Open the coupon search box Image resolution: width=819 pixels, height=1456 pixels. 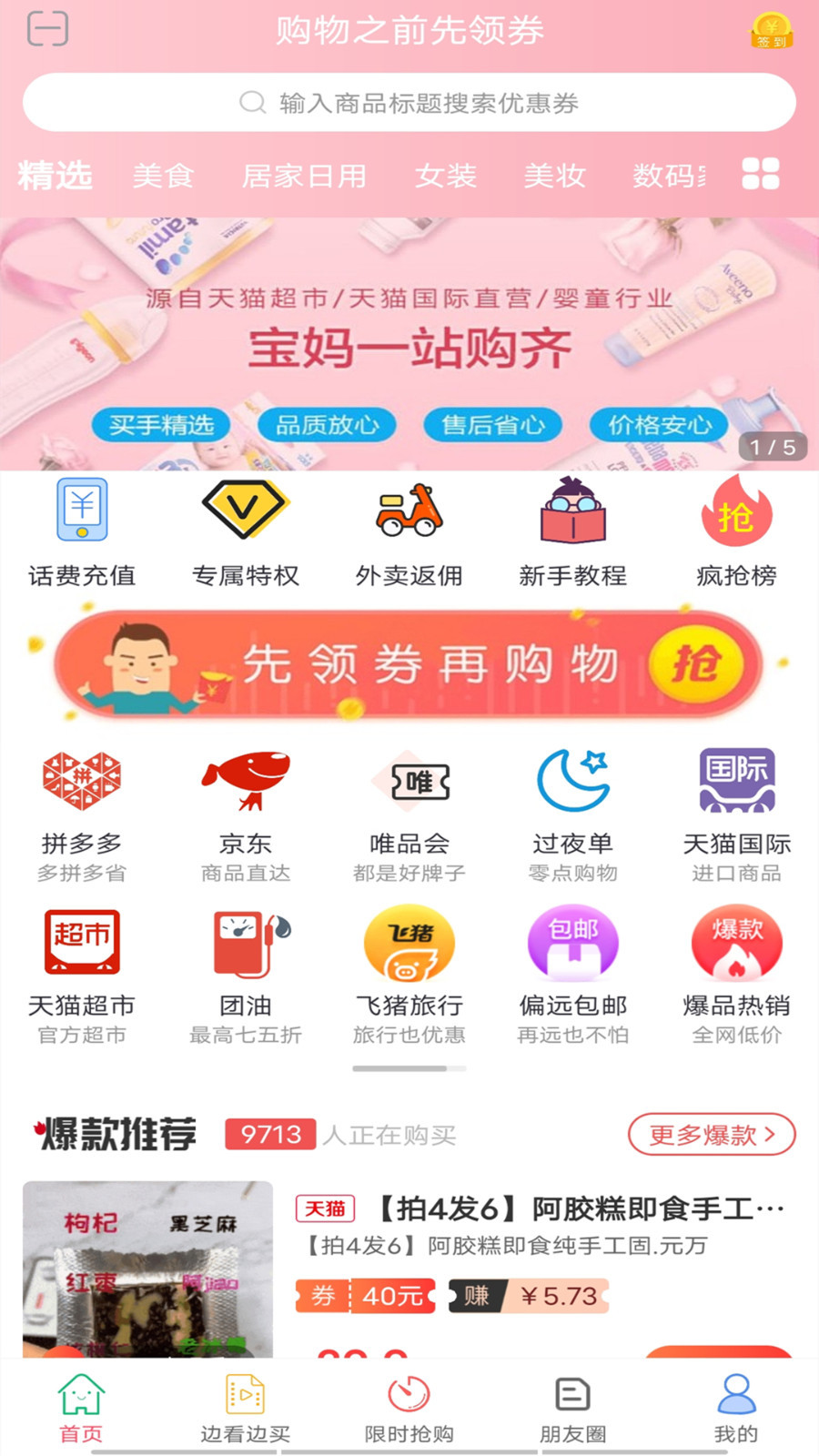[x=409, y=103]
